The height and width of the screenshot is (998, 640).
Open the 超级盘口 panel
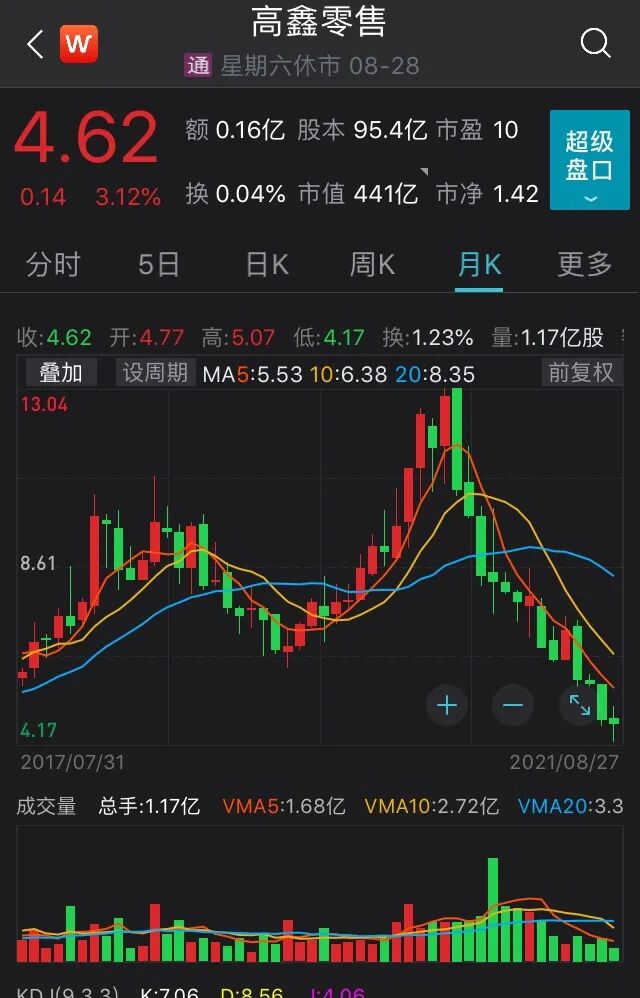[589, 159]
